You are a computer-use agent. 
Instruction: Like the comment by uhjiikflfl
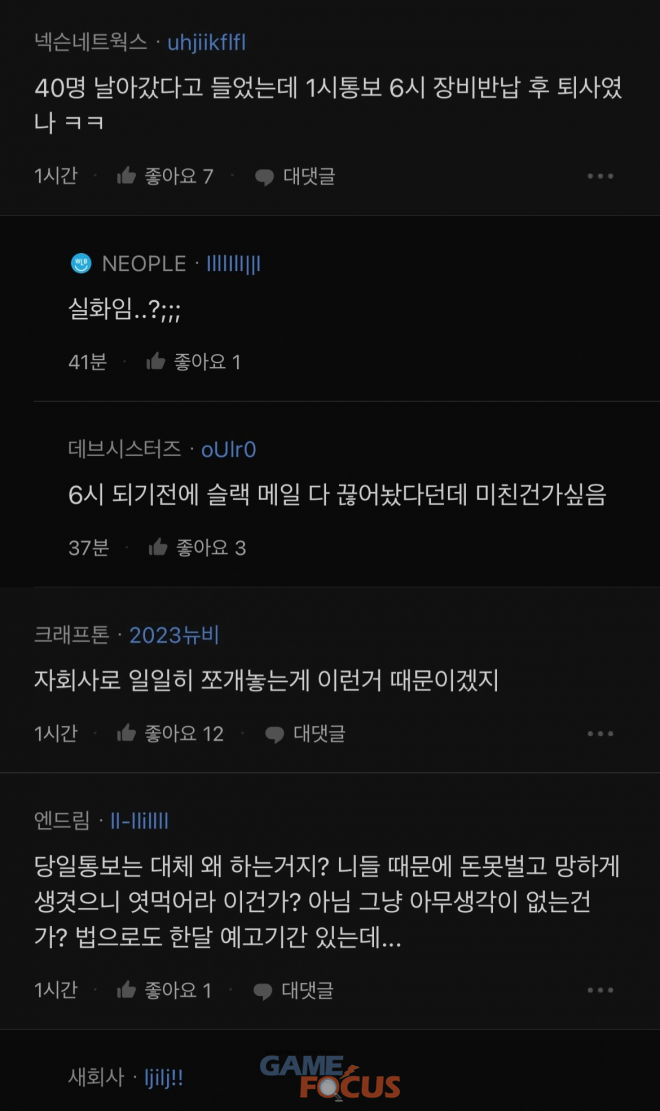coord(165,176)
